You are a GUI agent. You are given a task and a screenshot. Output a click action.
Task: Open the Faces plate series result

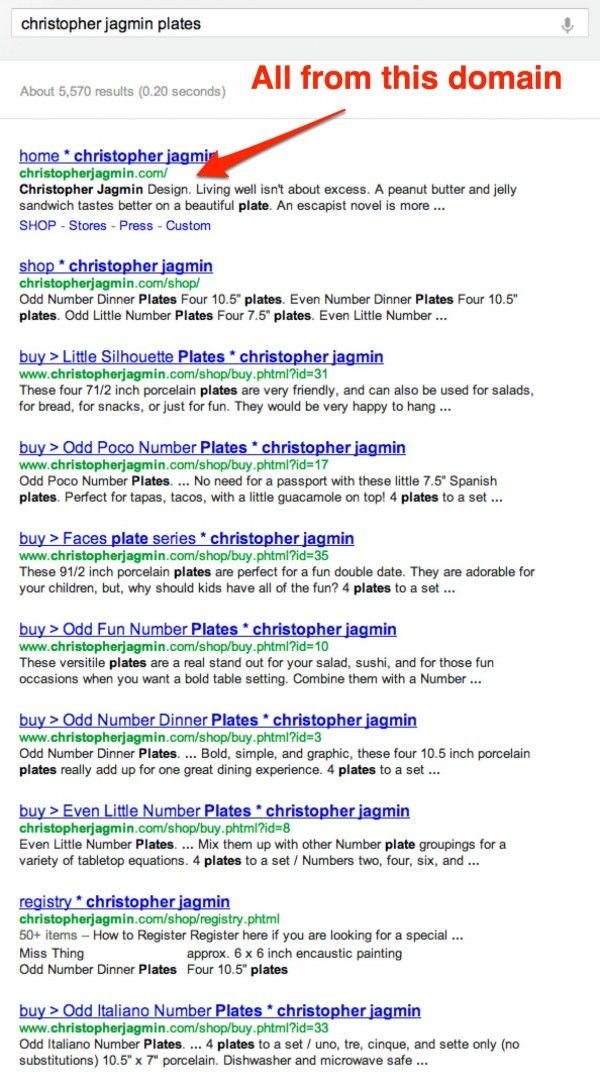(186, 538)
